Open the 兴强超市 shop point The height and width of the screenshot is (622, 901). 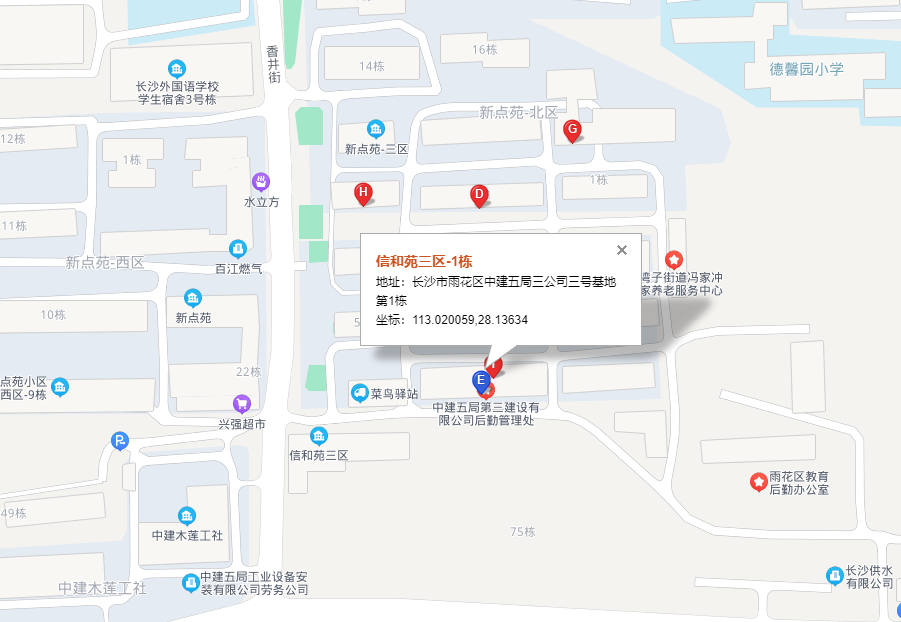point(241,404)
